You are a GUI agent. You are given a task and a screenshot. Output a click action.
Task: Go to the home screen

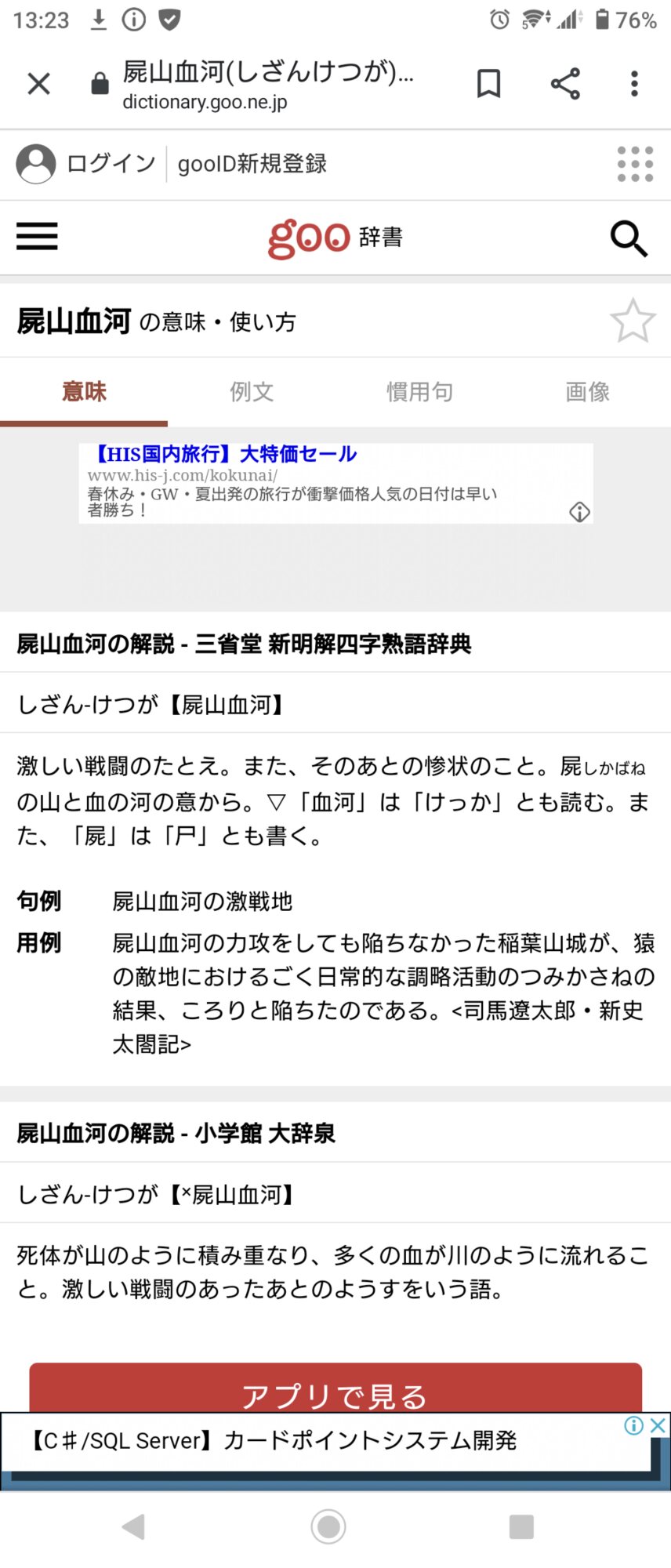click(x=328, y=1526)
